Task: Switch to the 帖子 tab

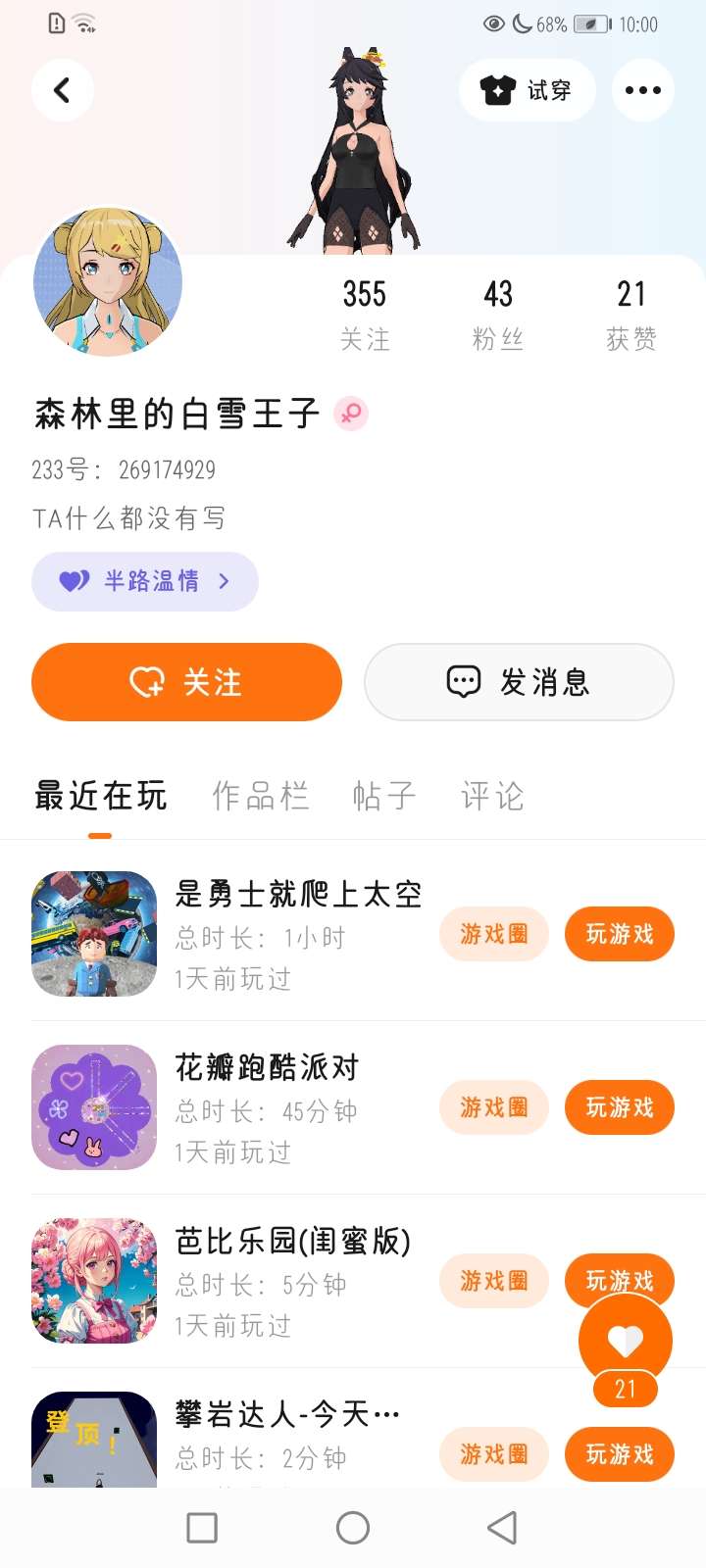Action: pyautogui.click(x=384, y=796)
